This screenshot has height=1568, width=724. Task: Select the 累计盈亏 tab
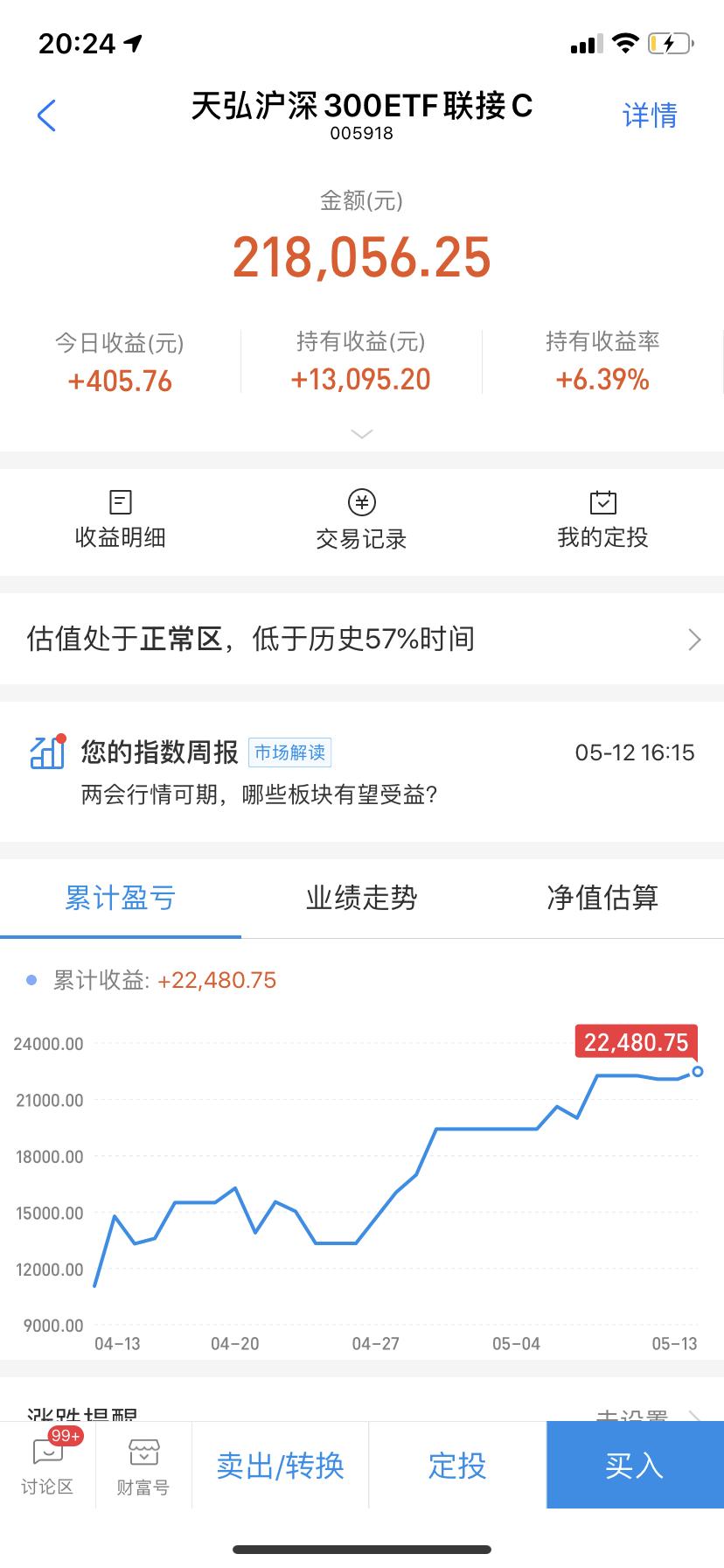click(x=121, y=898)
